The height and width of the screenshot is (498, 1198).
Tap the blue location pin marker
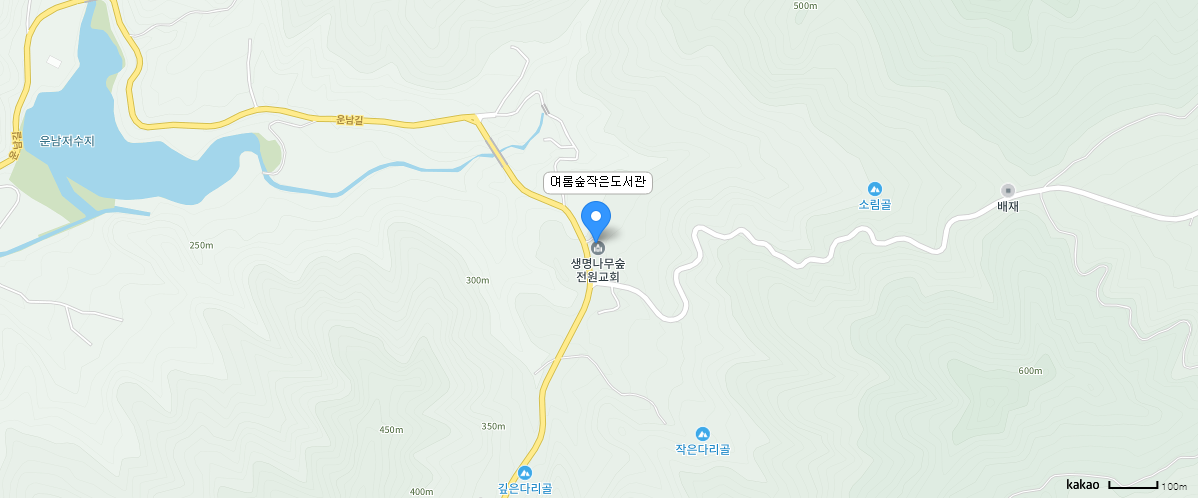click(x=597, y=217)
